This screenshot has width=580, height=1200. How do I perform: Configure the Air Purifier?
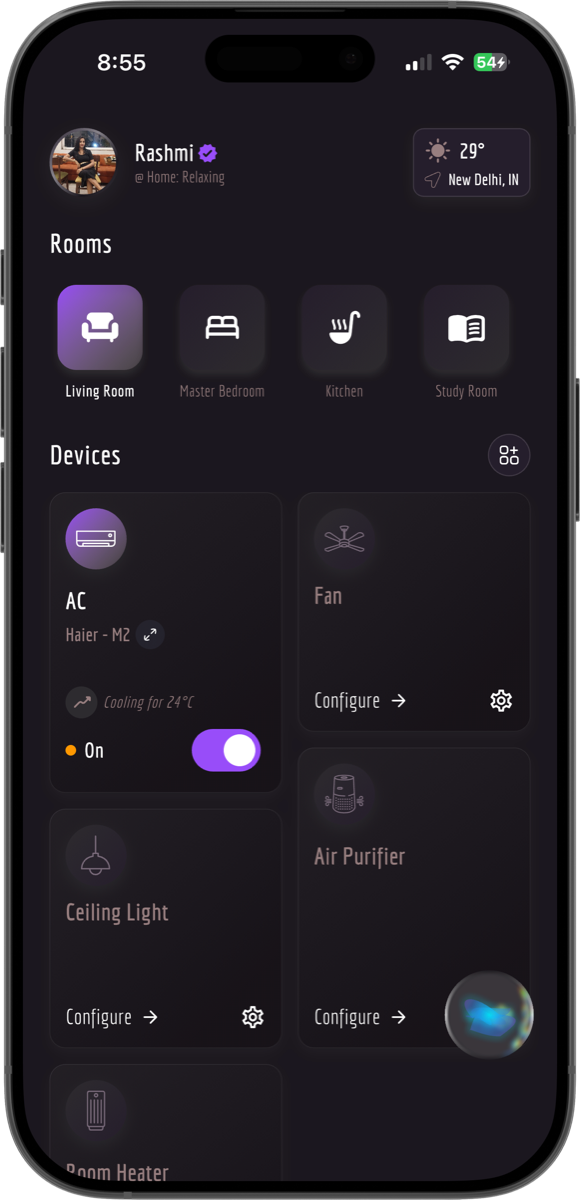[x=360, y=1017]
